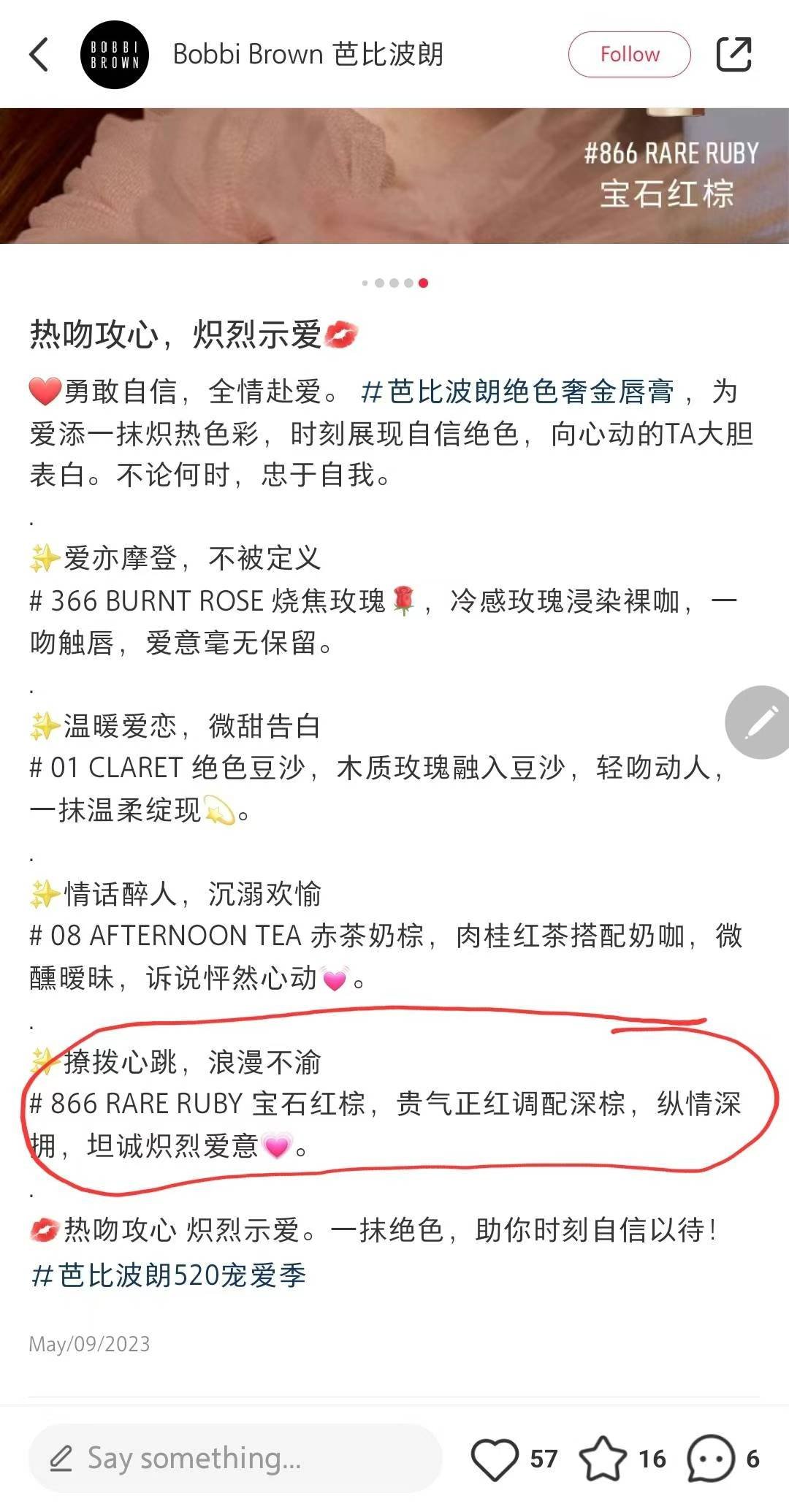The width and height of the screenshot is (789, 1512).
Task: Open the comments bubble icon
Action: (710, 1459)
